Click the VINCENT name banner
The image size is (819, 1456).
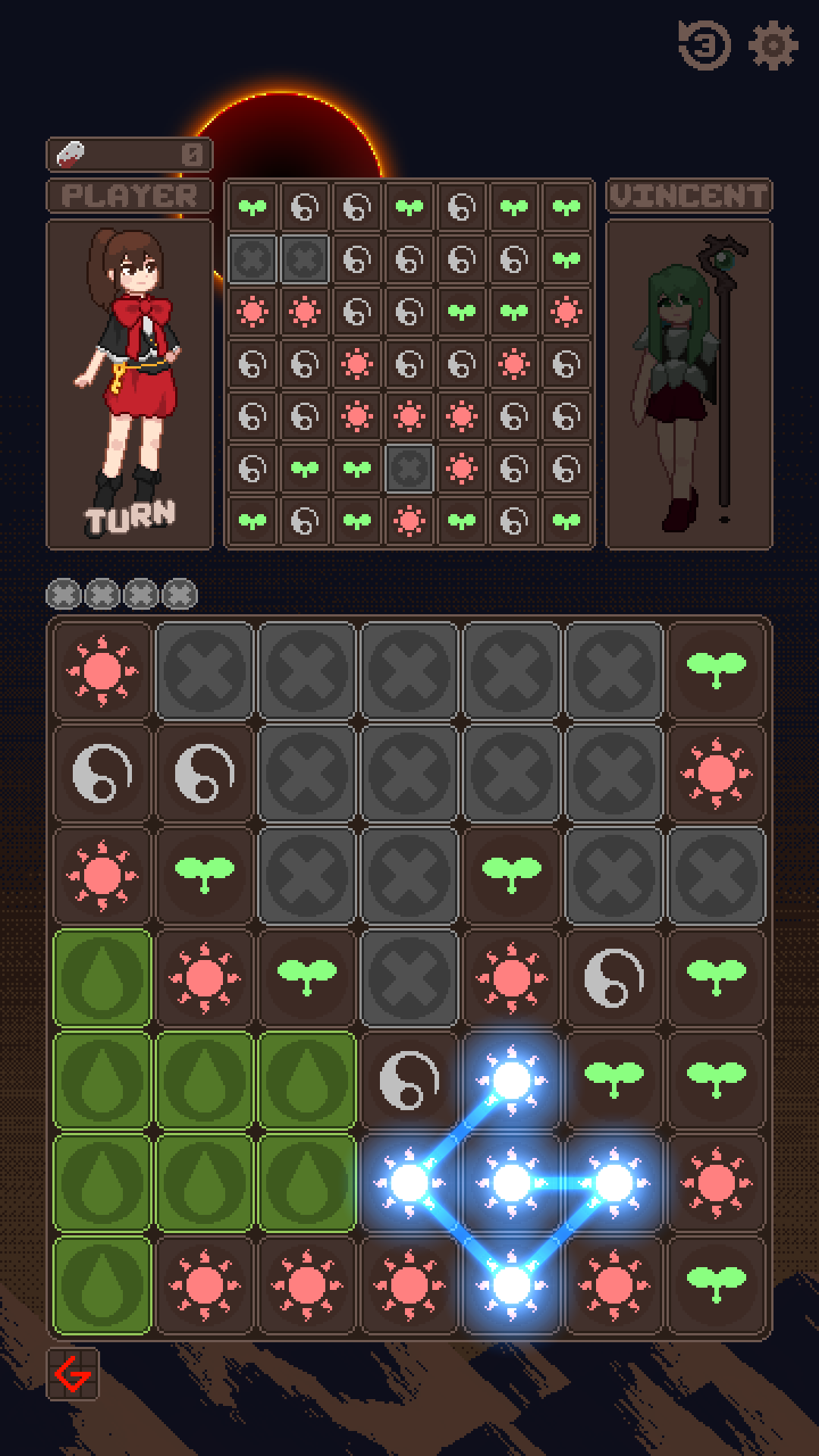(x=689, y=195)
